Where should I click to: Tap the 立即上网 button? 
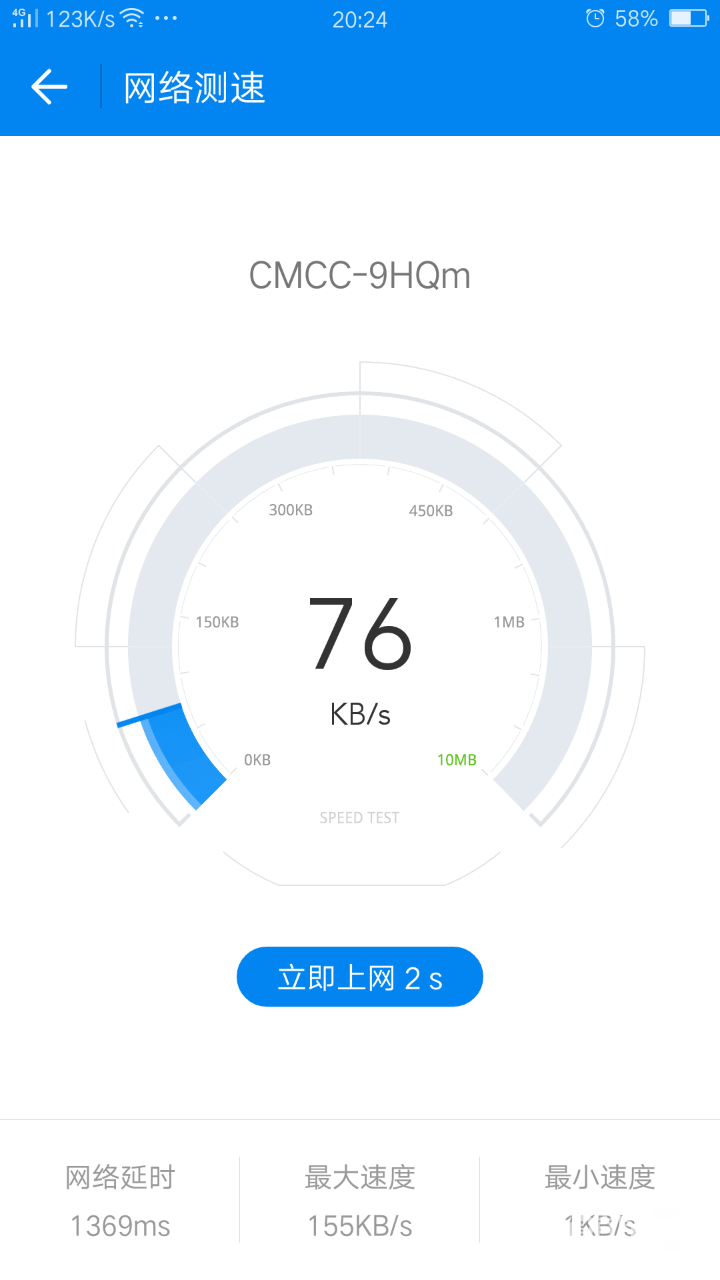tap(359, 976)
